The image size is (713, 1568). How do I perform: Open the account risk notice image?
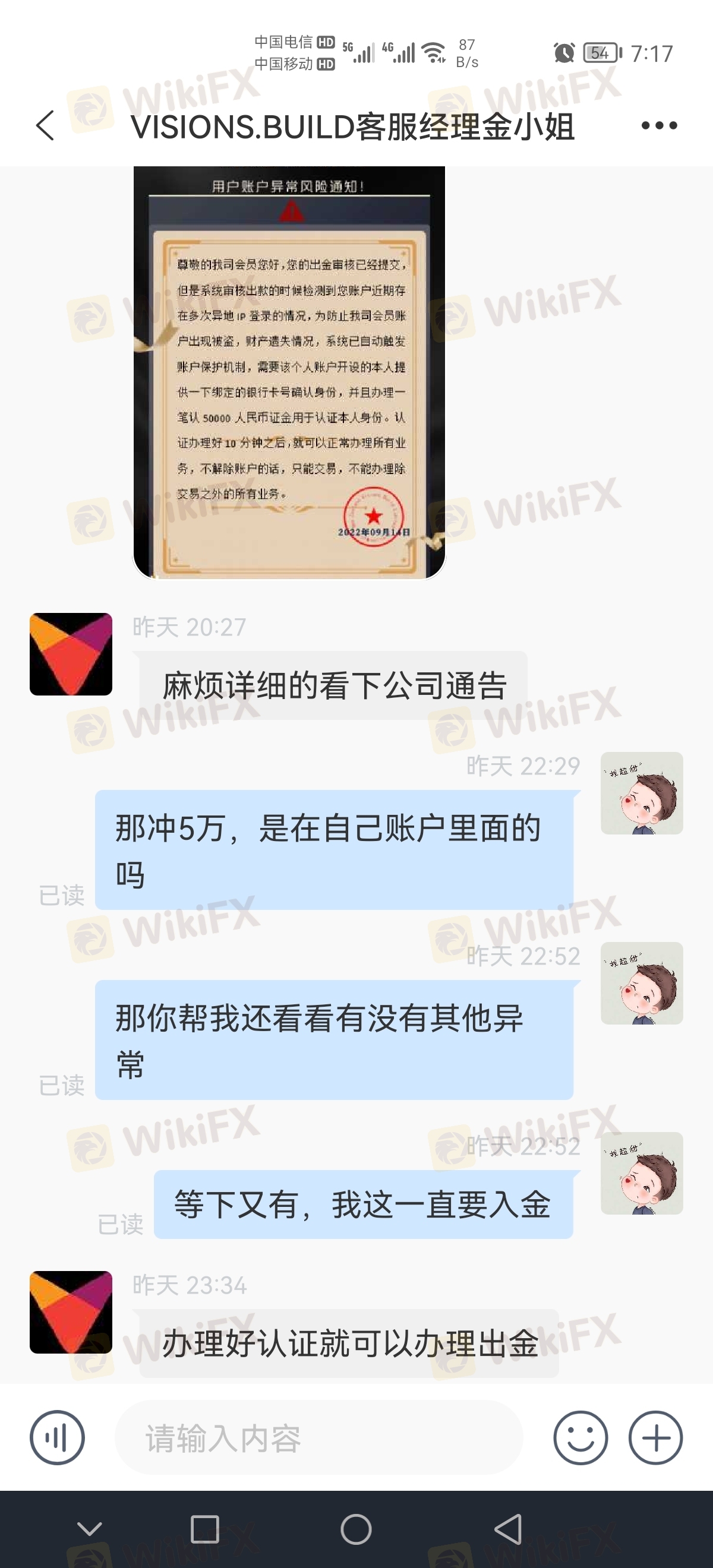click(289, 372)
